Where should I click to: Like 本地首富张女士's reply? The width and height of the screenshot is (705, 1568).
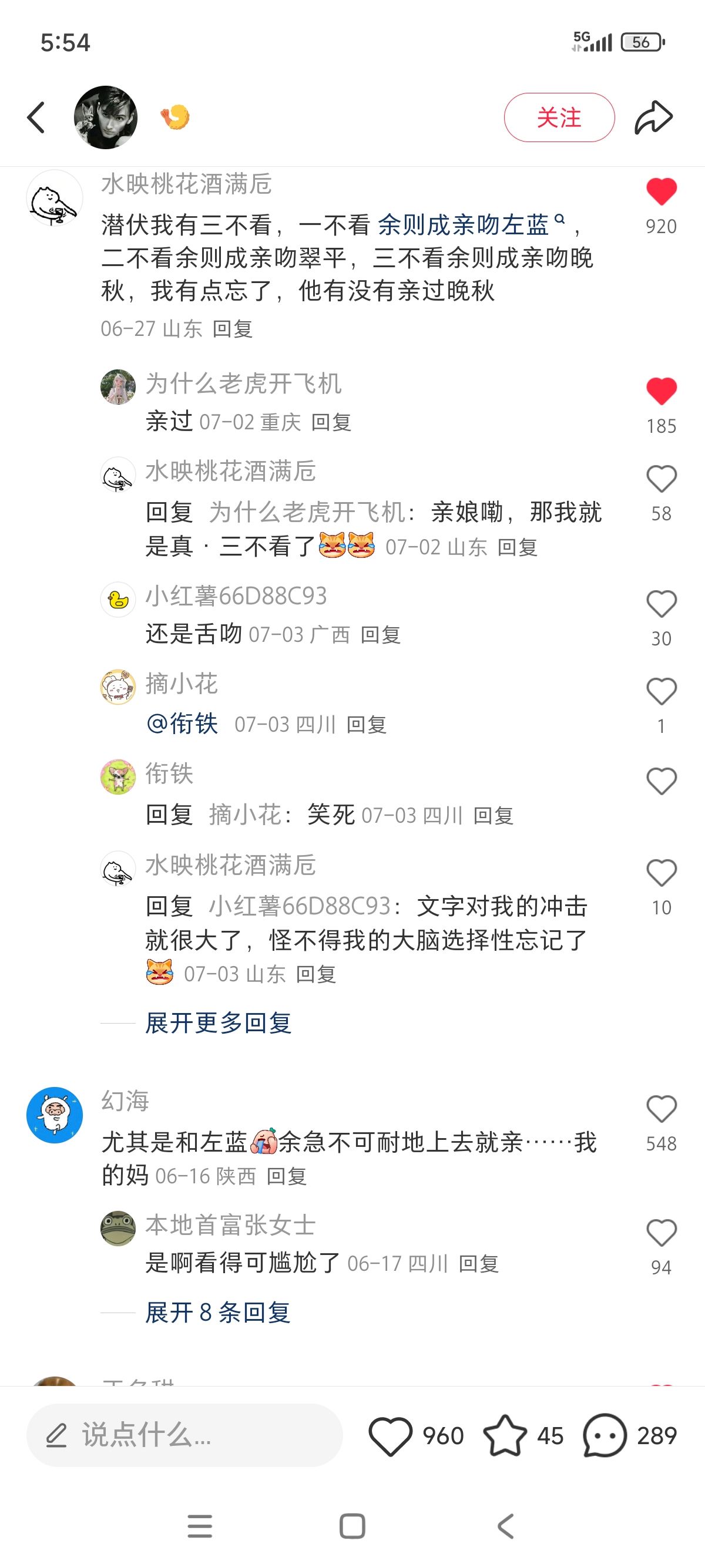pos(661,1233)
